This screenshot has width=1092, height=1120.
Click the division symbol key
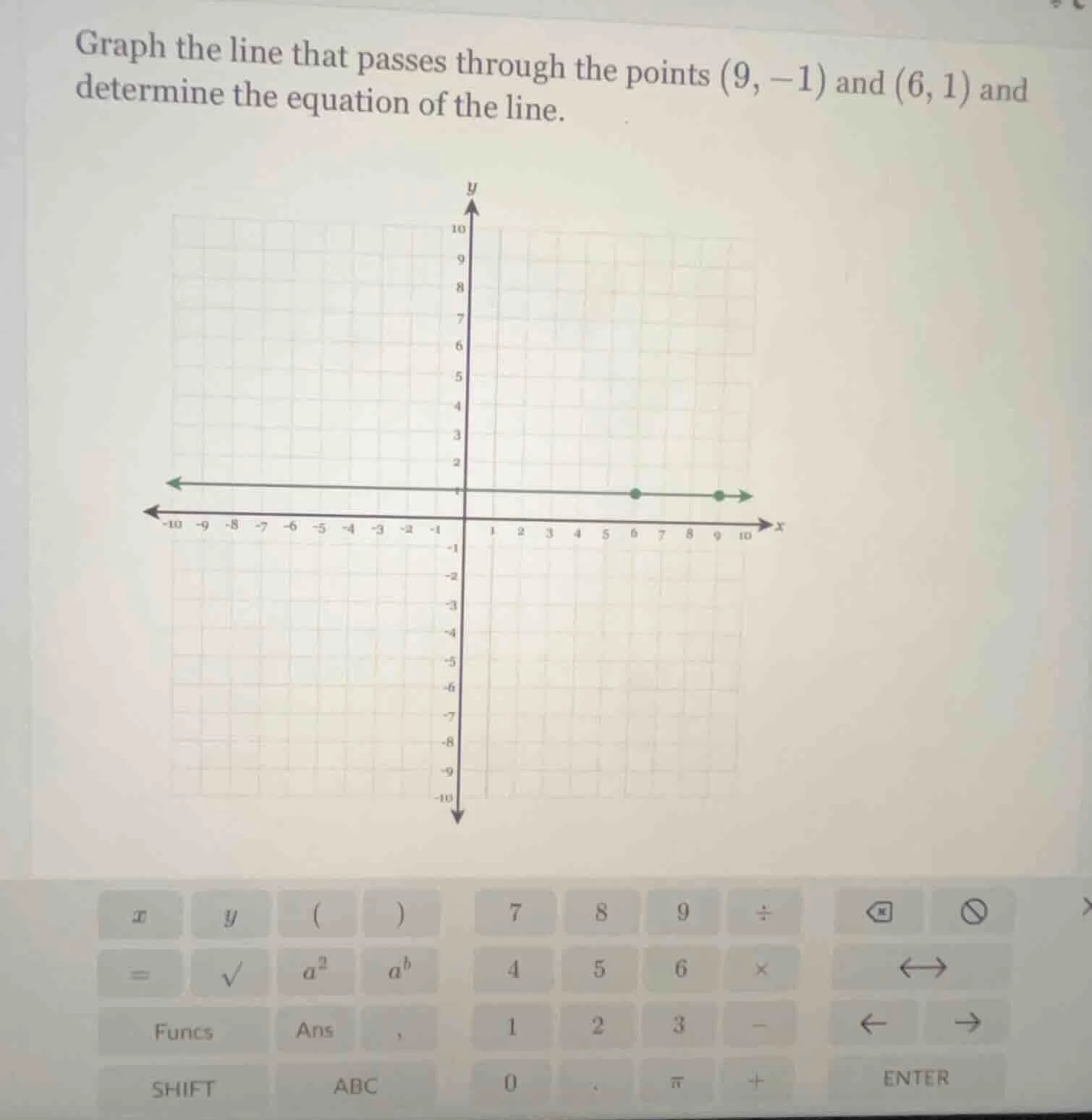762,913
